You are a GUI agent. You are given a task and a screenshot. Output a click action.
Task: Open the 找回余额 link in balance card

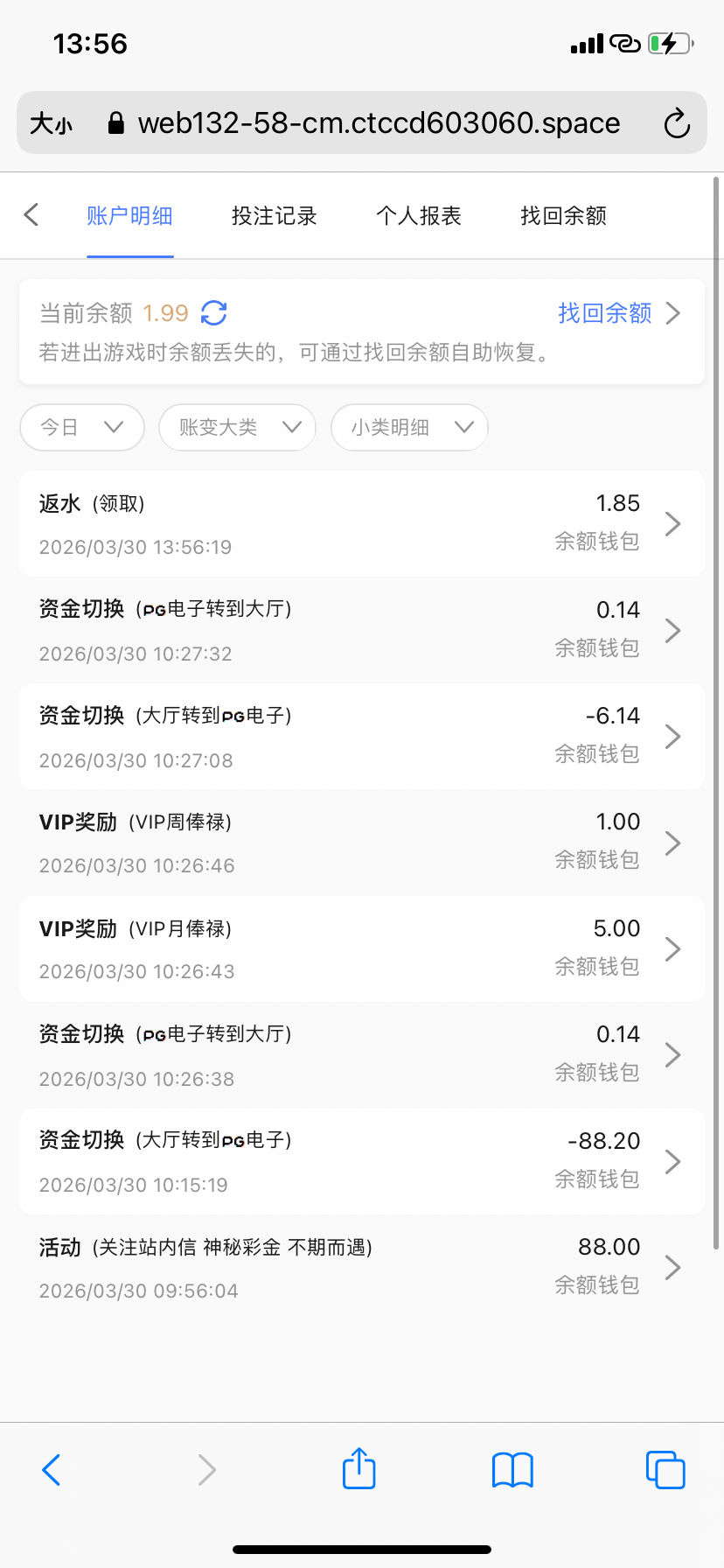click(x=617, y=313)
